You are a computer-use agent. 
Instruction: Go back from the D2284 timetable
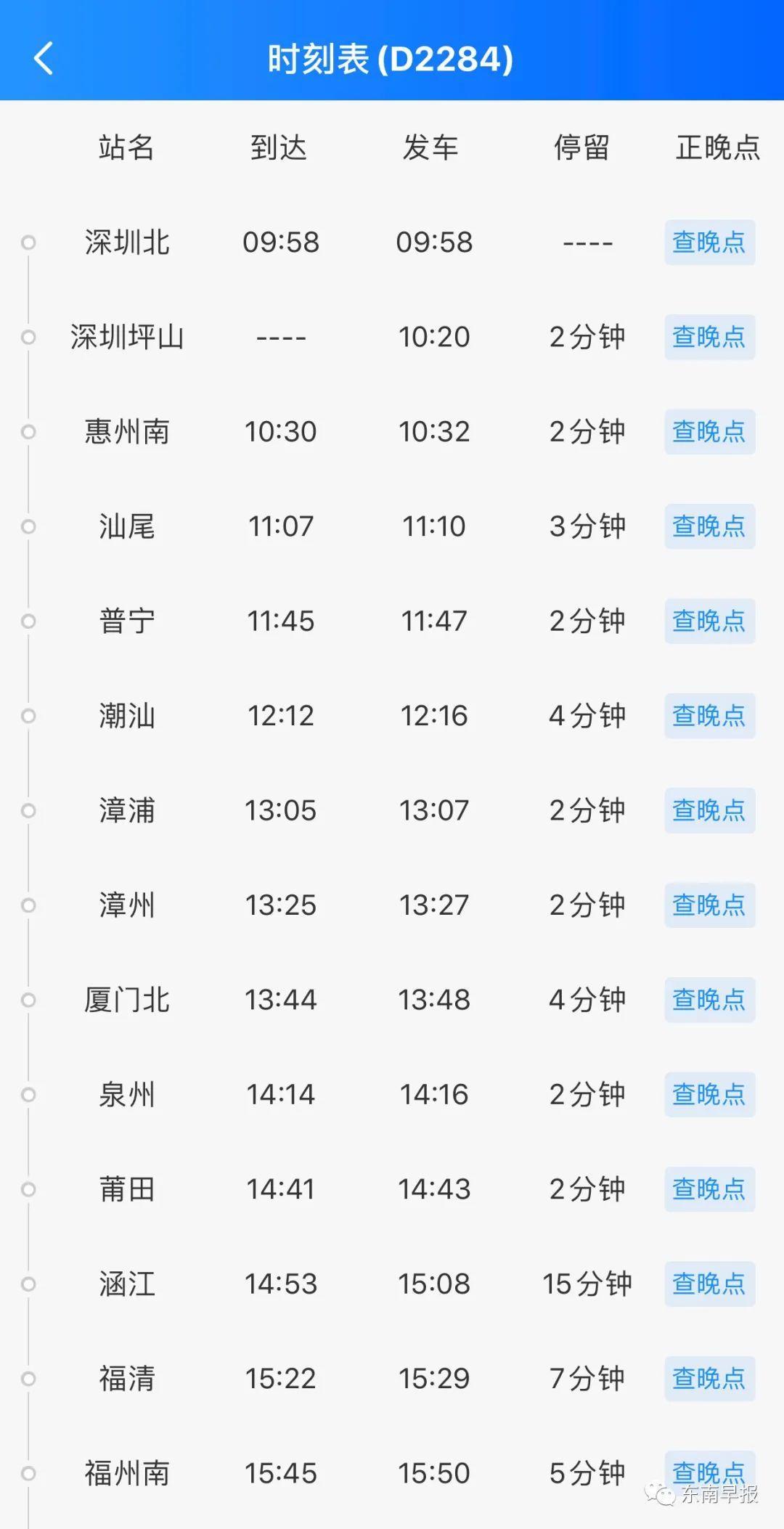(44, 59)
